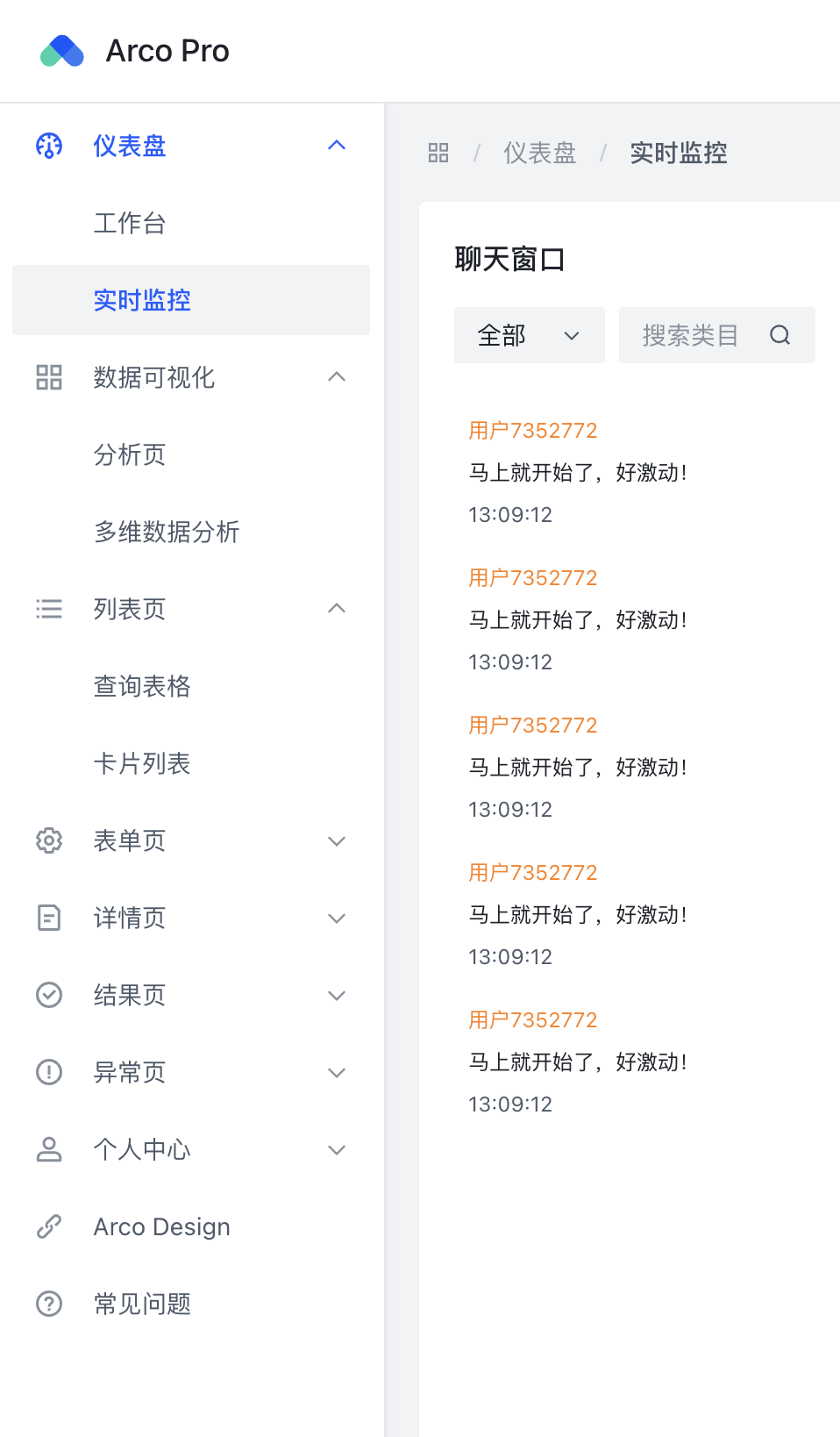Collapse the 数据可视化 section chevron
840x1437 pixels.
(337, 376)
